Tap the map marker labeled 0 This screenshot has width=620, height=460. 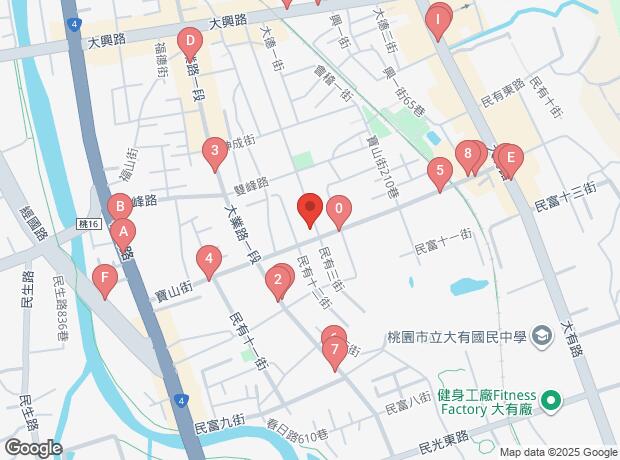pyautogui.click(x=339, y=210)
